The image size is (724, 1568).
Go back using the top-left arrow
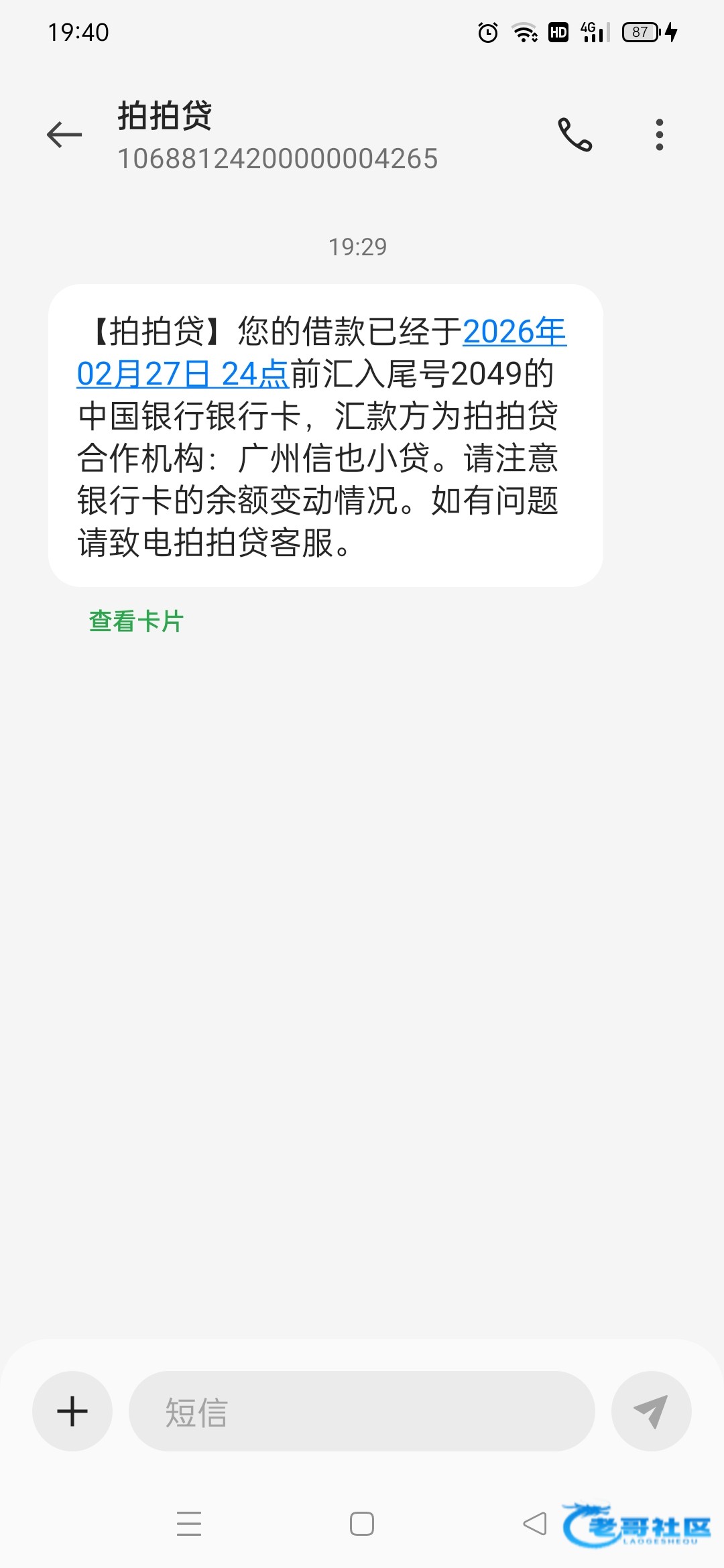click(x=64, y=135)
